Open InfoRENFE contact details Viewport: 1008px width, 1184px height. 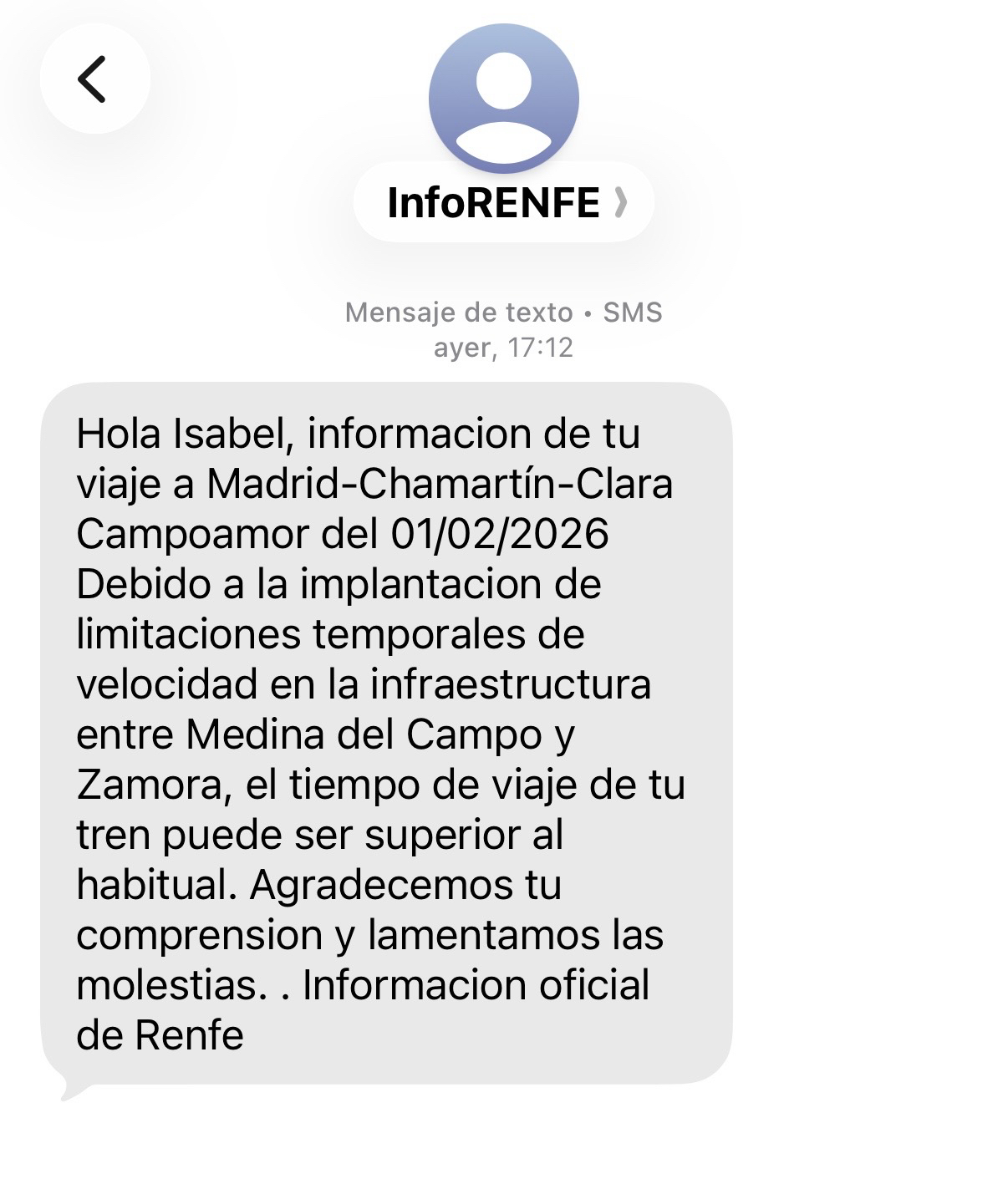click(503, 202)
